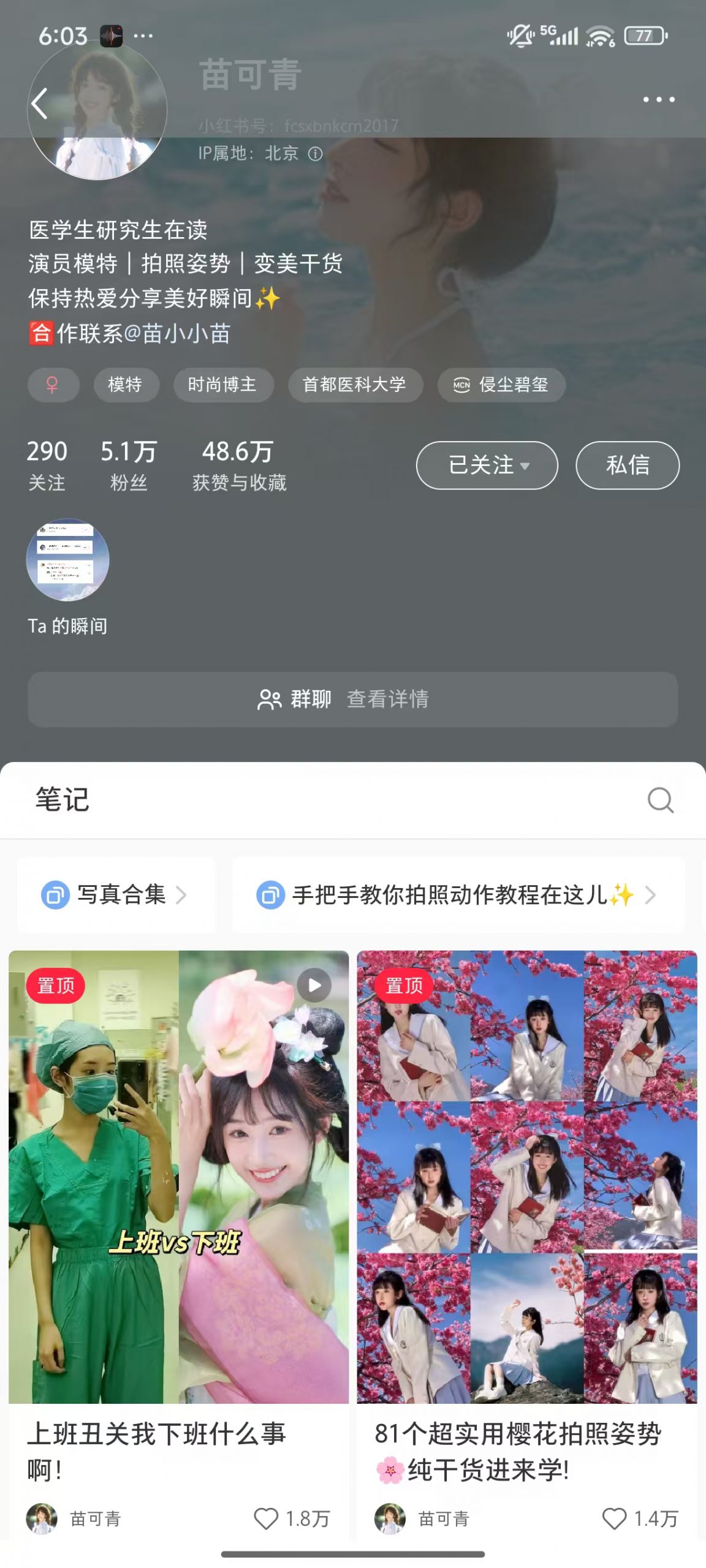The image size is (706, 1568).
Task: Open the 上班丑关我下班什么事啊 video note
Action: tap(178, 1176)
